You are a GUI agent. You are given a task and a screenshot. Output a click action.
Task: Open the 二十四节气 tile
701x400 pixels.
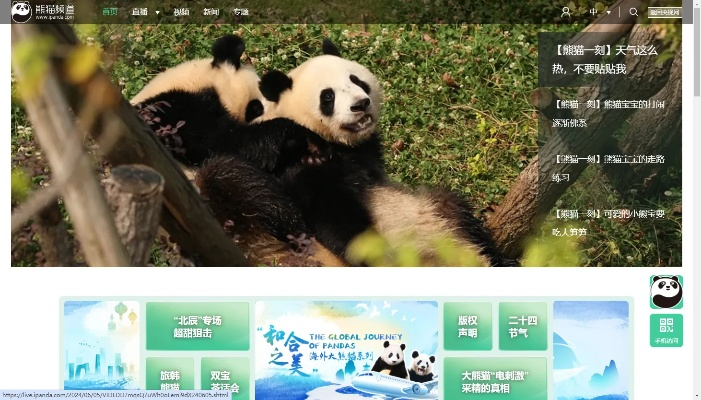click(x=522, y=326)
